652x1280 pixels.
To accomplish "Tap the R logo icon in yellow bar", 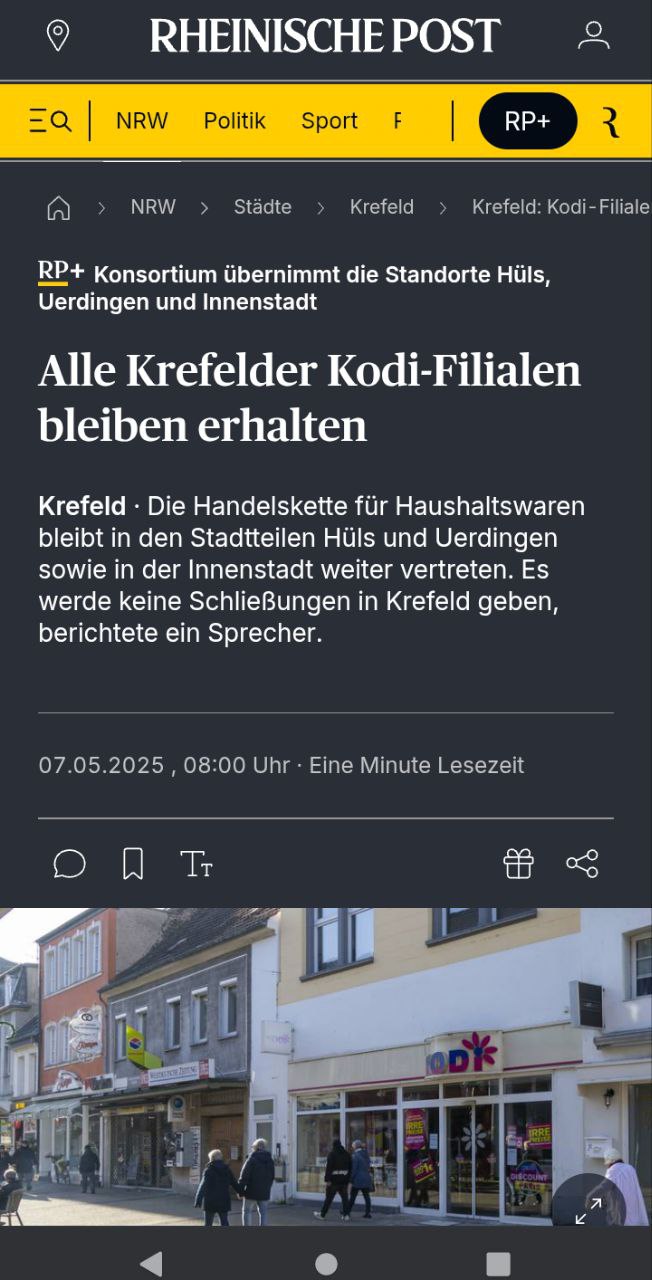I will click(x=610, y=122).
